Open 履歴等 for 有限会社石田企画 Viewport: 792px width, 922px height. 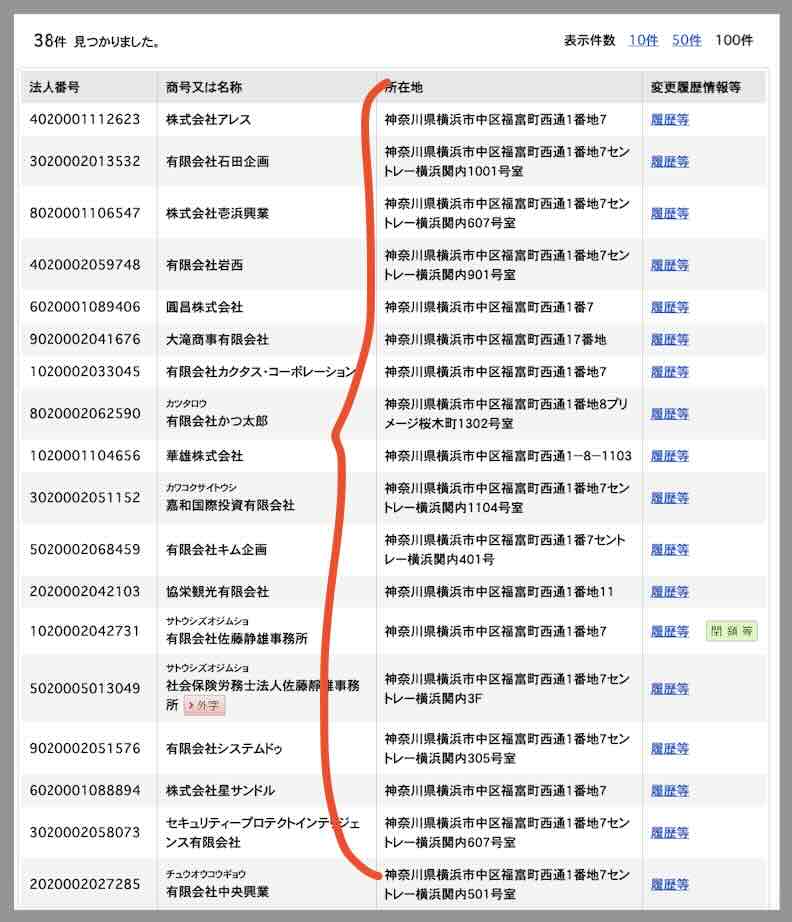669,161
